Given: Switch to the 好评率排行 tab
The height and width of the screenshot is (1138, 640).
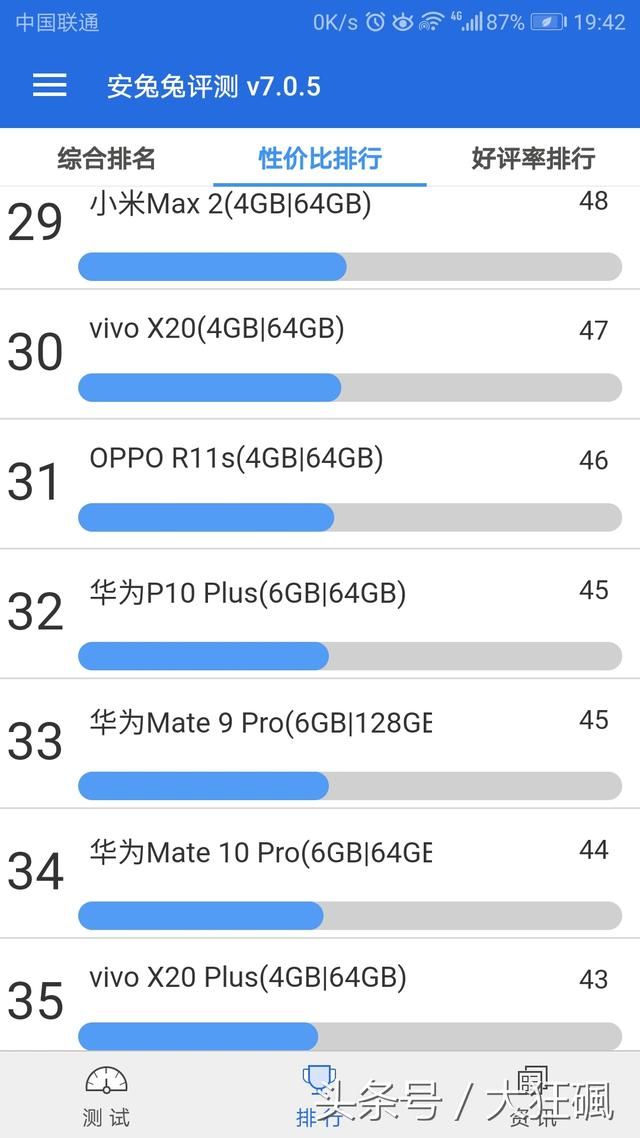Looking at the screenshot, I should coord(533,158).
